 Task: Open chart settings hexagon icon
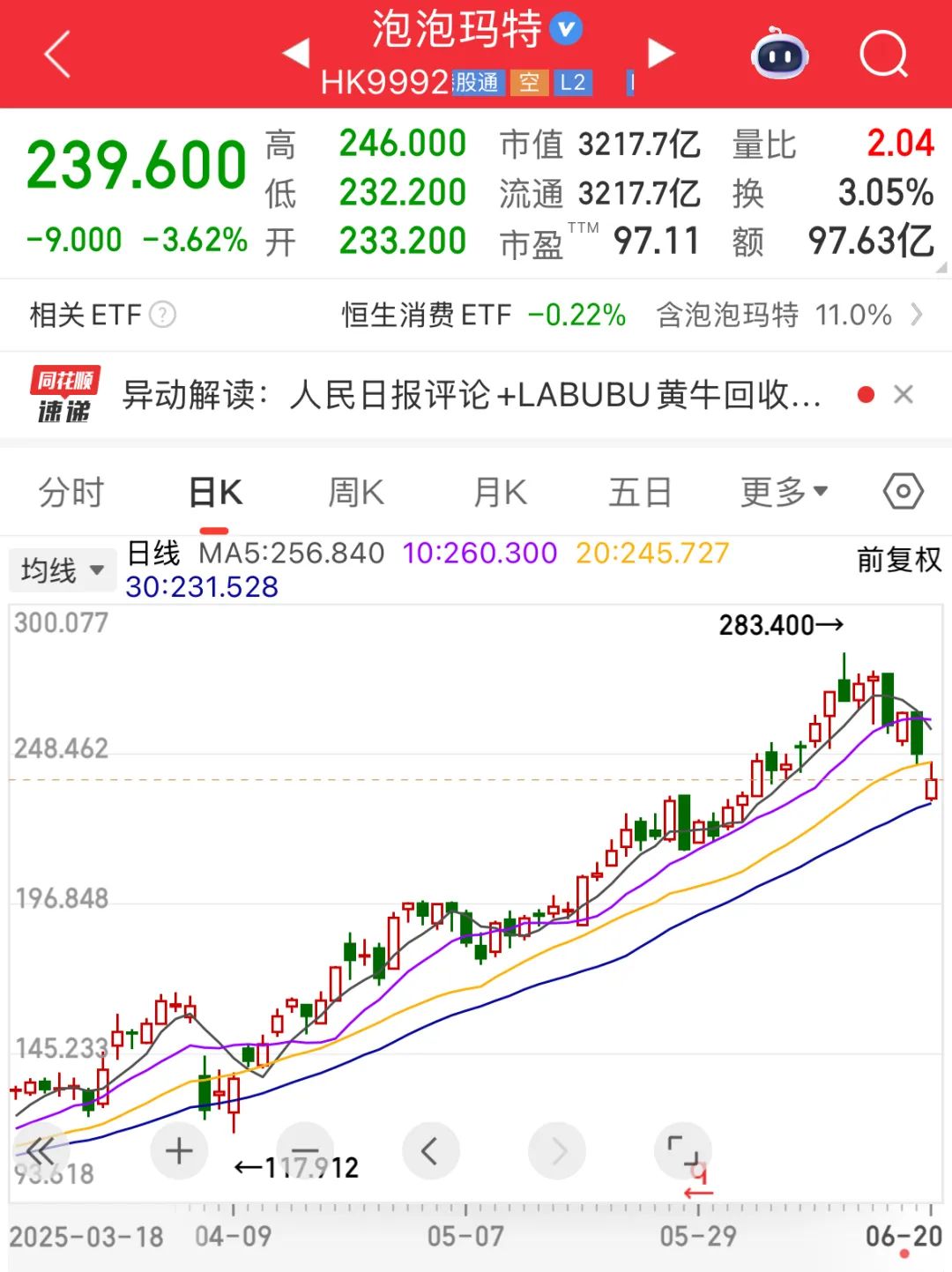click(903, 491)
